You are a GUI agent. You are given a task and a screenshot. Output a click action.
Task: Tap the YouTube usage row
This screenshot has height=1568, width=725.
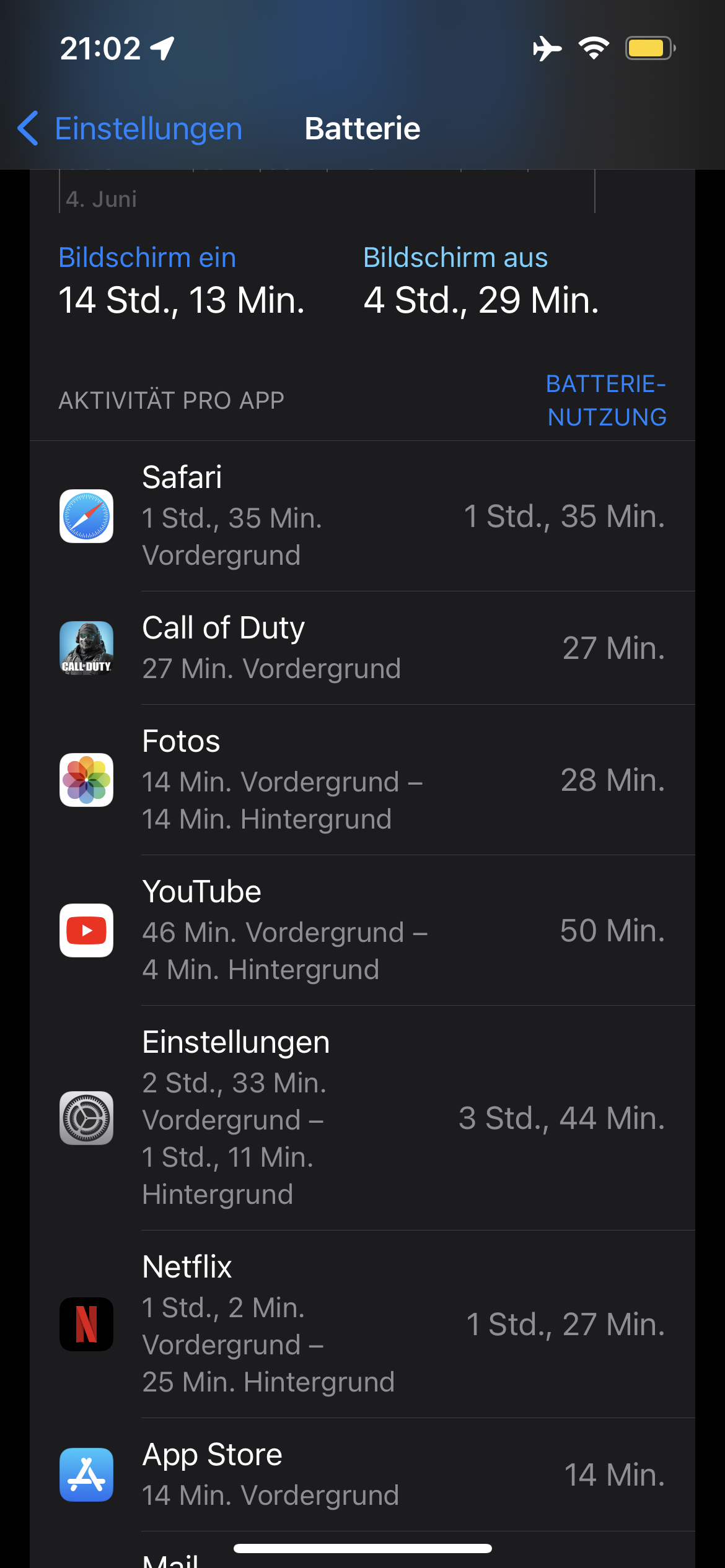click(362, 930)
